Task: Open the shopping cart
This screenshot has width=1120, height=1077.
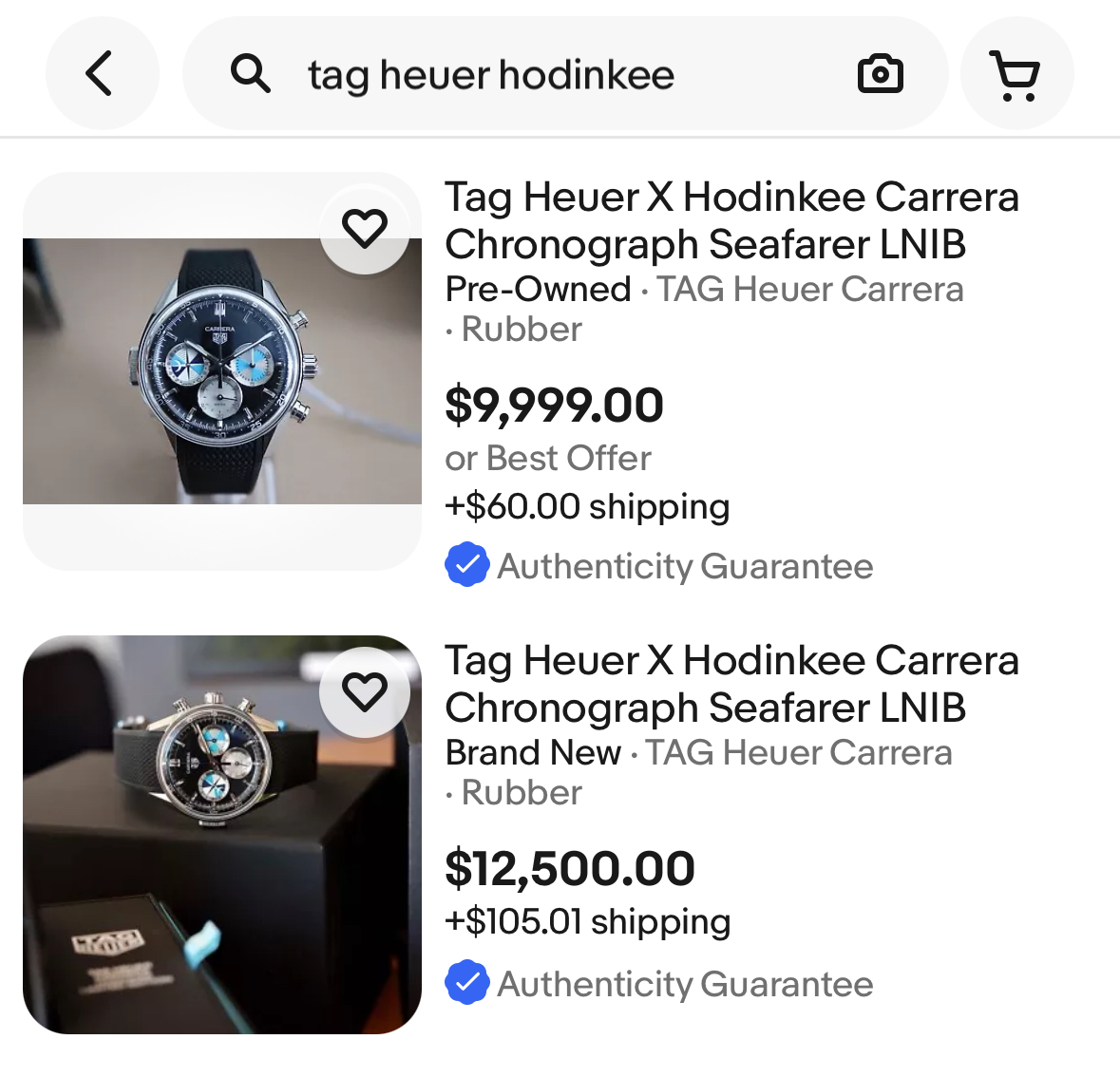Action: (1016, 74)
